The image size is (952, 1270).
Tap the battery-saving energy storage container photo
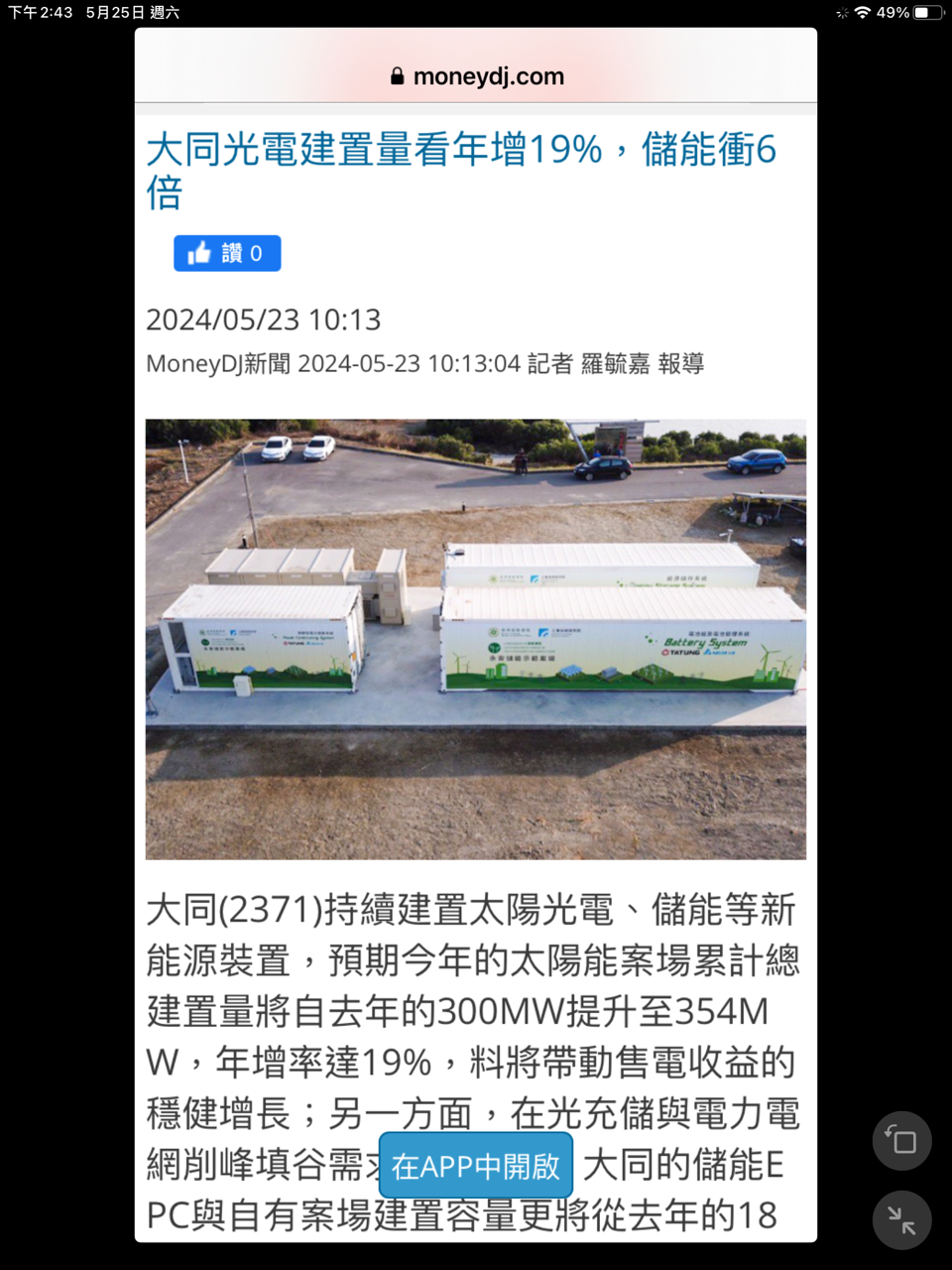pyautogui.click(x=476, y=639)
